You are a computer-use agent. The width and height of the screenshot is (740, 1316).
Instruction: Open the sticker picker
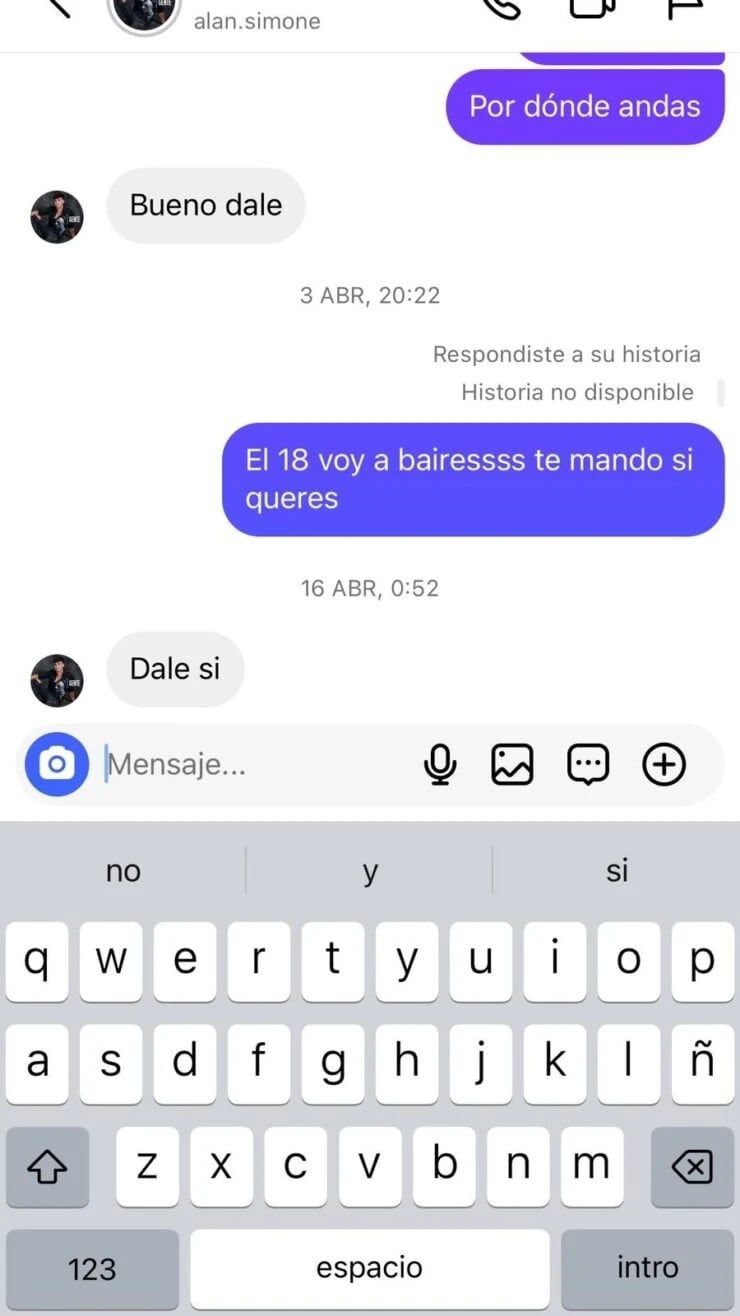588,763
